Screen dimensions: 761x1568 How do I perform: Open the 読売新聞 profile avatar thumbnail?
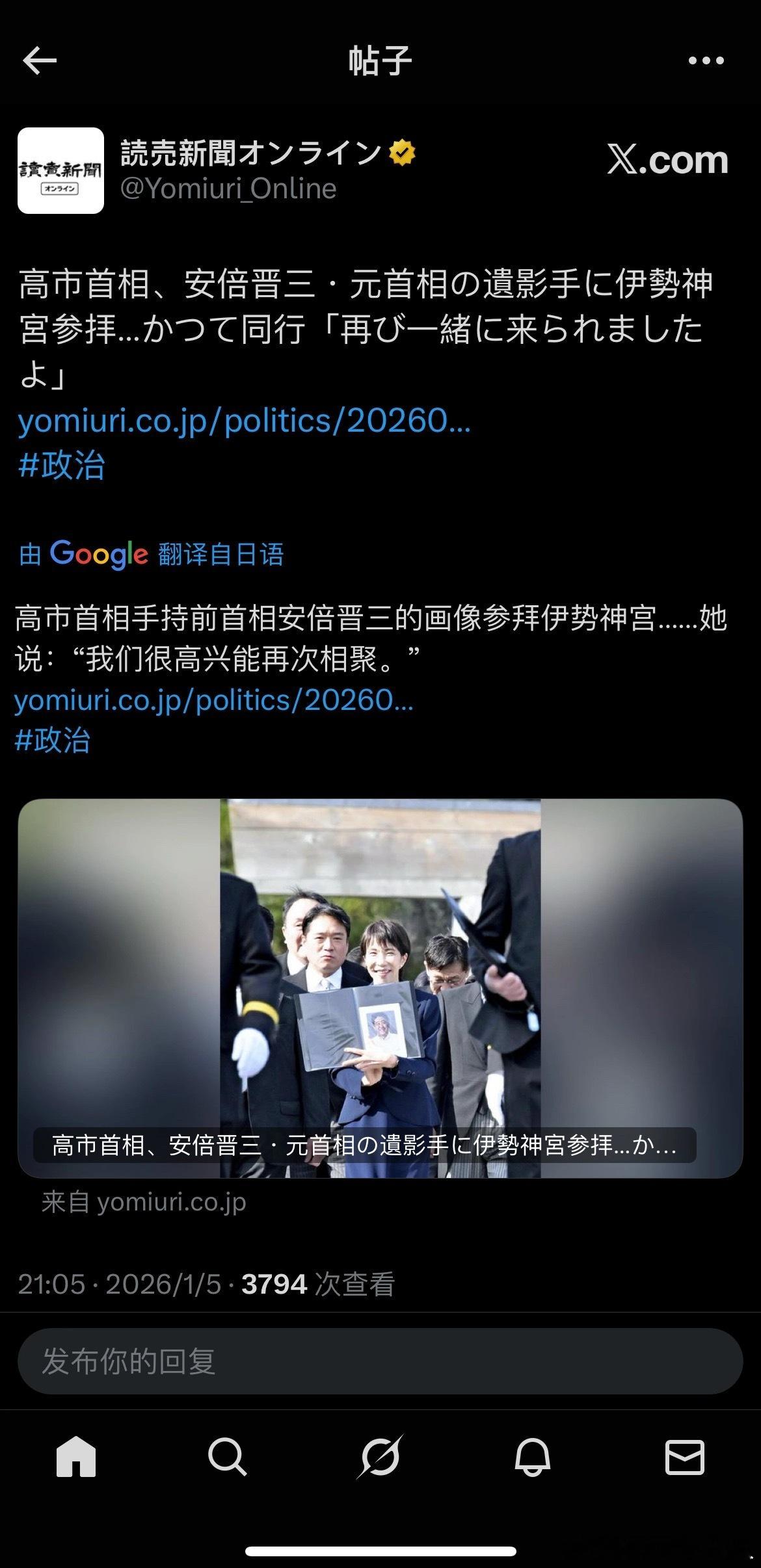(x=61, y=170)
